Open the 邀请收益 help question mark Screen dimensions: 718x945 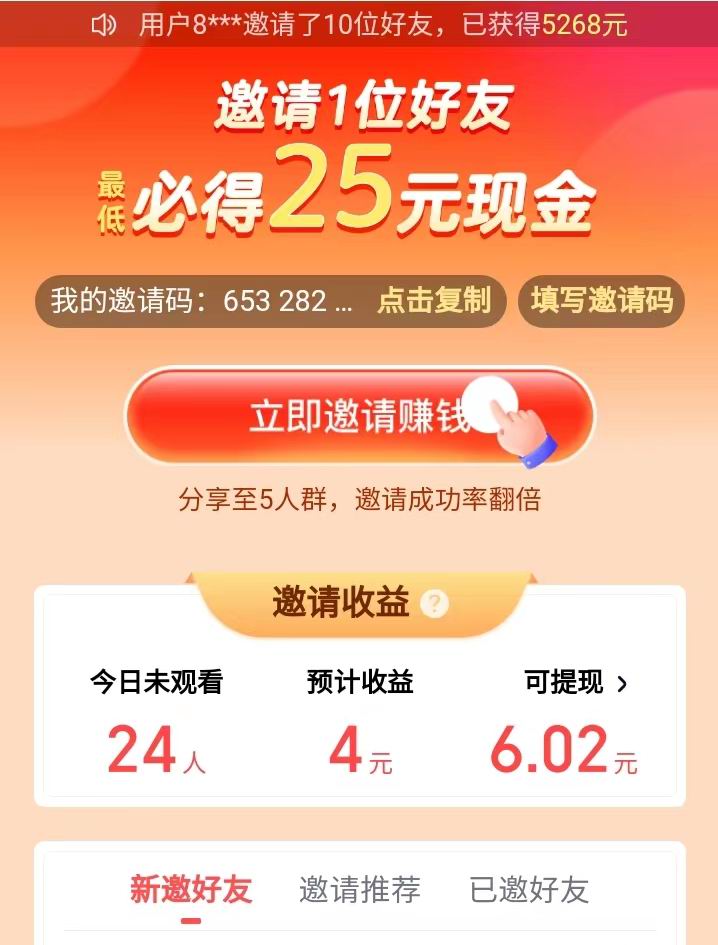tap(435, 604)
